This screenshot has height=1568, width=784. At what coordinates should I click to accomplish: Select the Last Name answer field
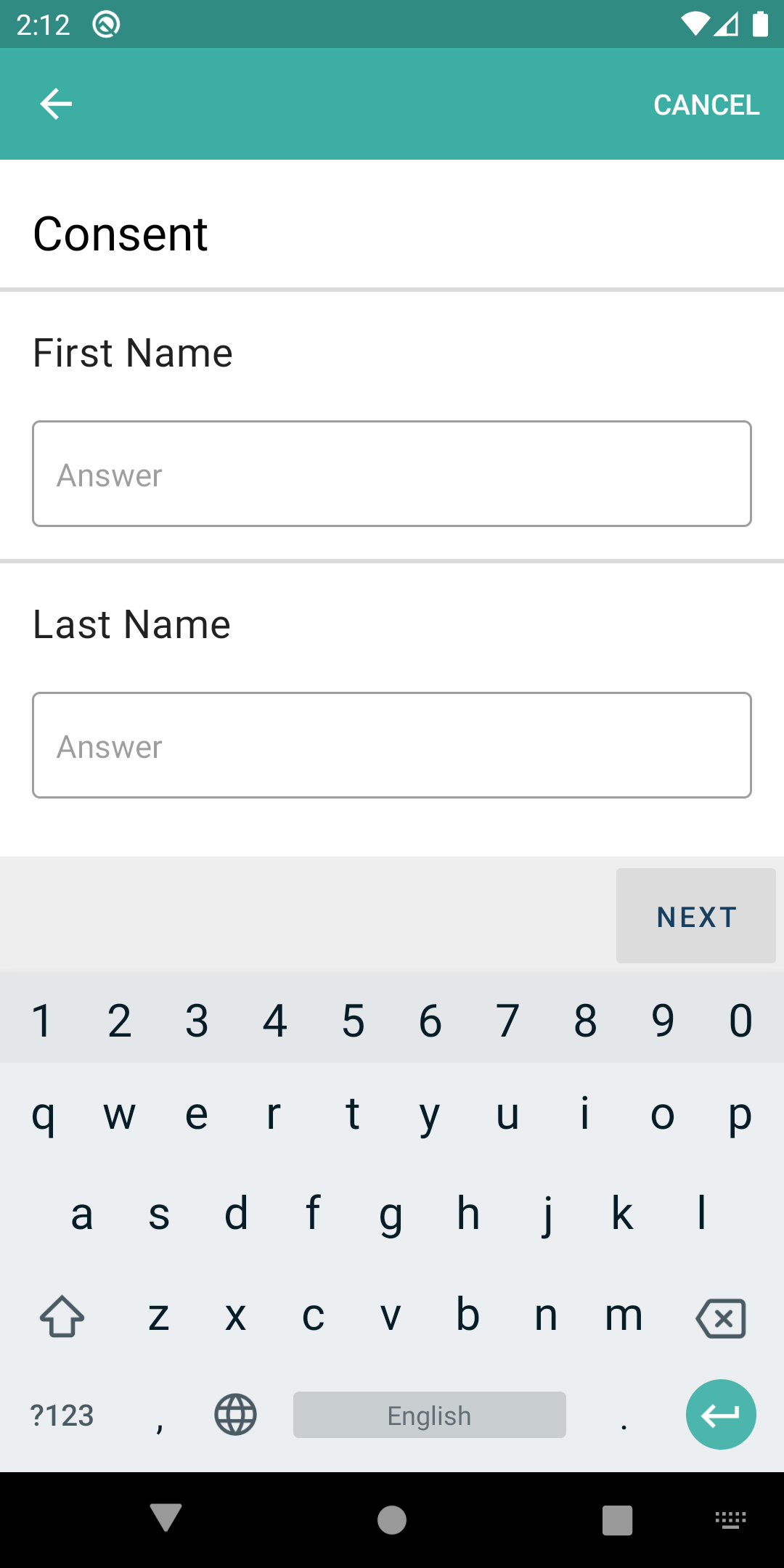(x=392, y=745)
